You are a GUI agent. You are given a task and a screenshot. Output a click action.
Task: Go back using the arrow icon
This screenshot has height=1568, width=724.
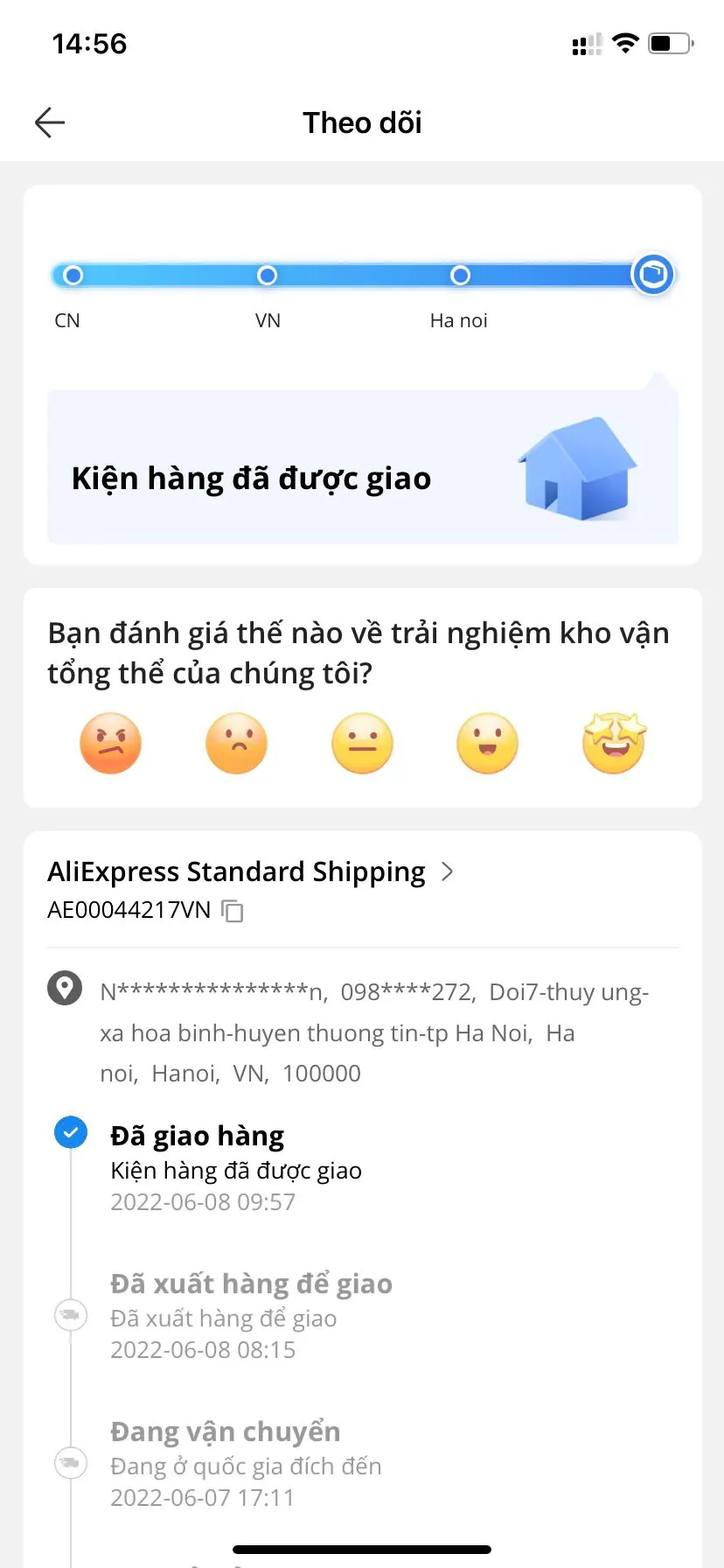tap(50, 122)
